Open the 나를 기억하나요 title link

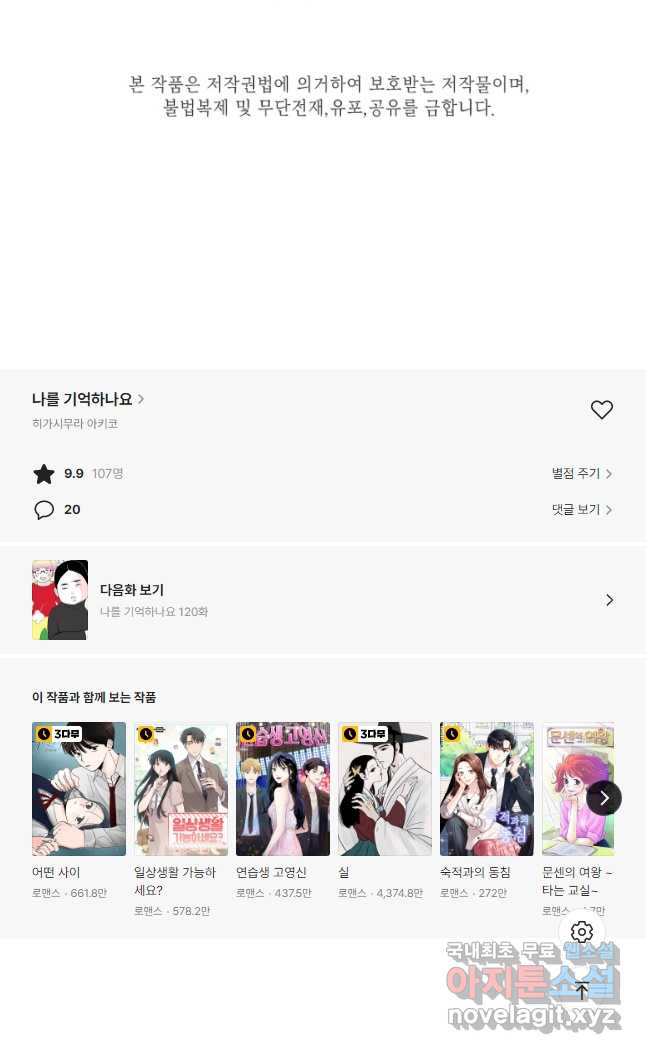click(x=88, y=399)
